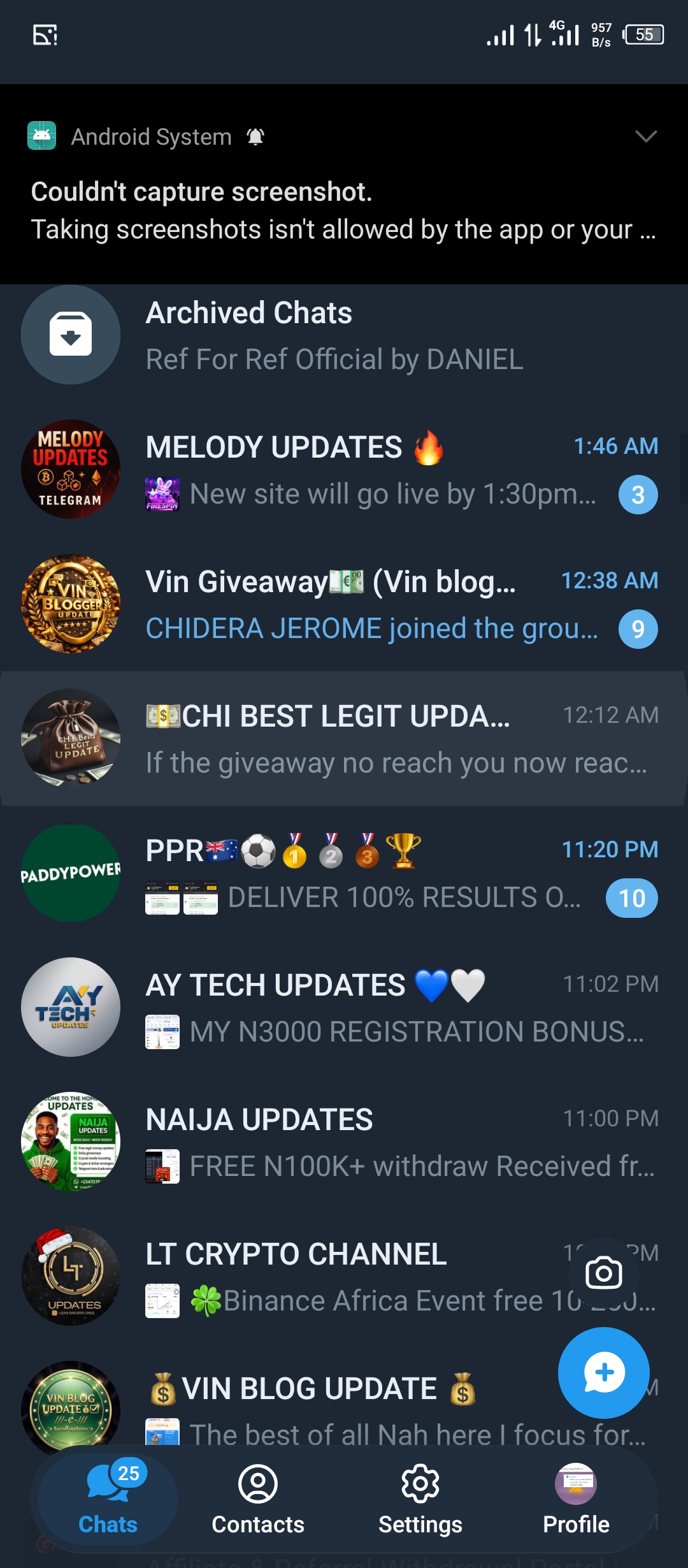Viewport: 688px width, 1568px height.
Task: Start a new message
Action: point(603,1372)
